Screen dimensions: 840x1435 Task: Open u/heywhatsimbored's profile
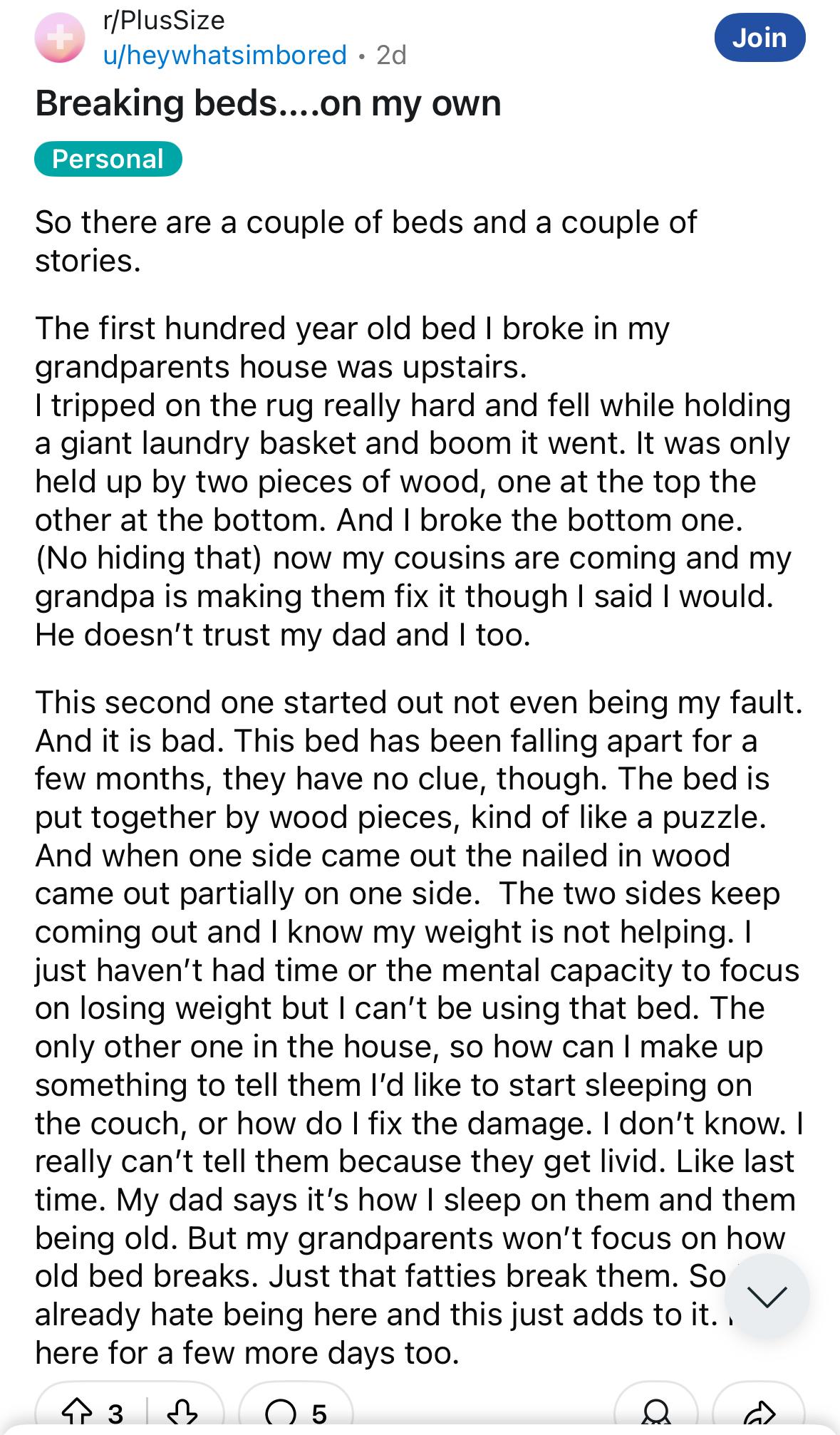pos(225,55)
